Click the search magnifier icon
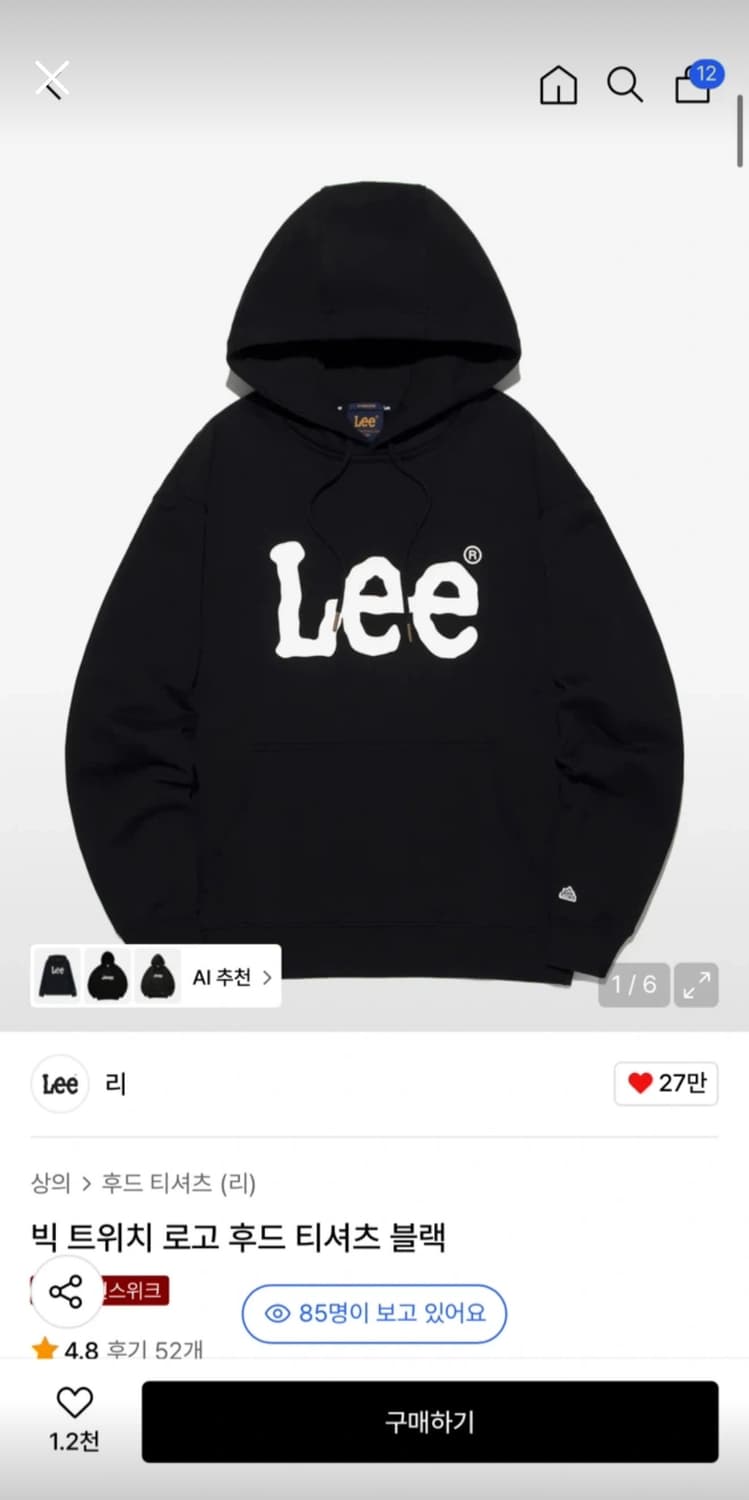 click(x=626, y=86)
